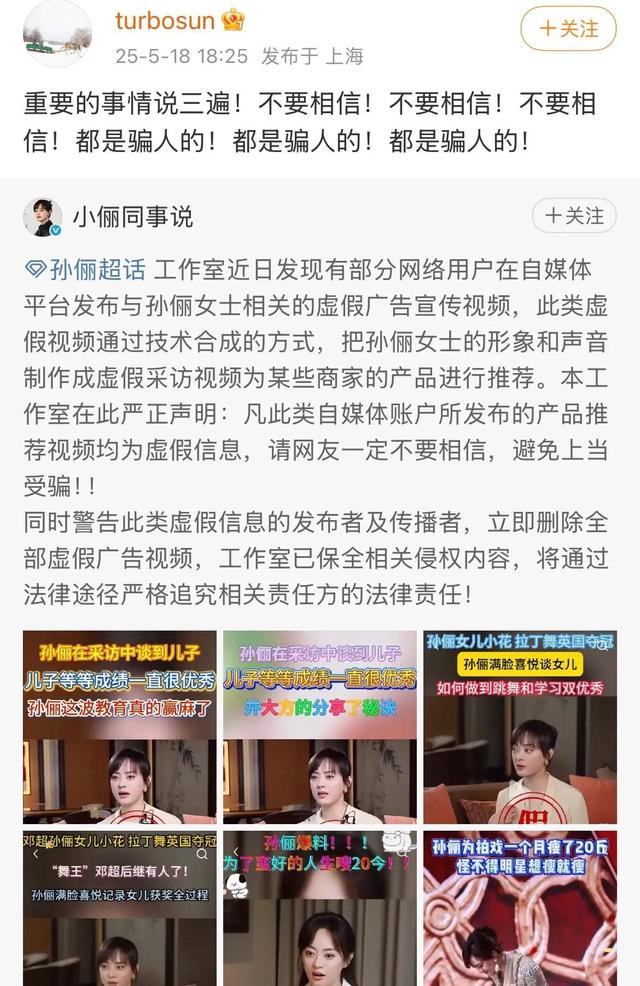Open image captioned 孙俪为拍戏一个月瘦了20斤
The width and height of the screenshot is (640, 986).
(x=519, y=906)
